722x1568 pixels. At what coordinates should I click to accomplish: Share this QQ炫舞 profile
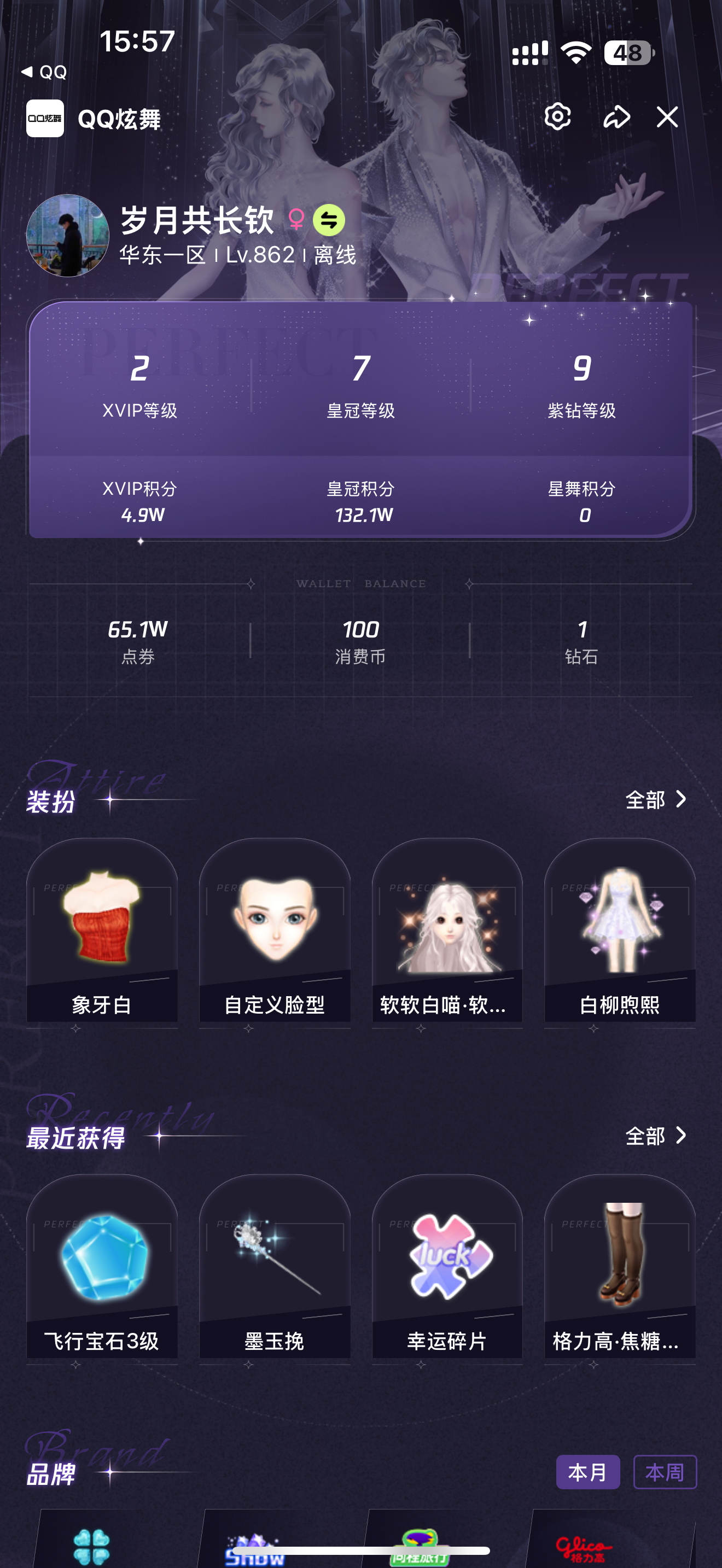(x=615, y=116)
